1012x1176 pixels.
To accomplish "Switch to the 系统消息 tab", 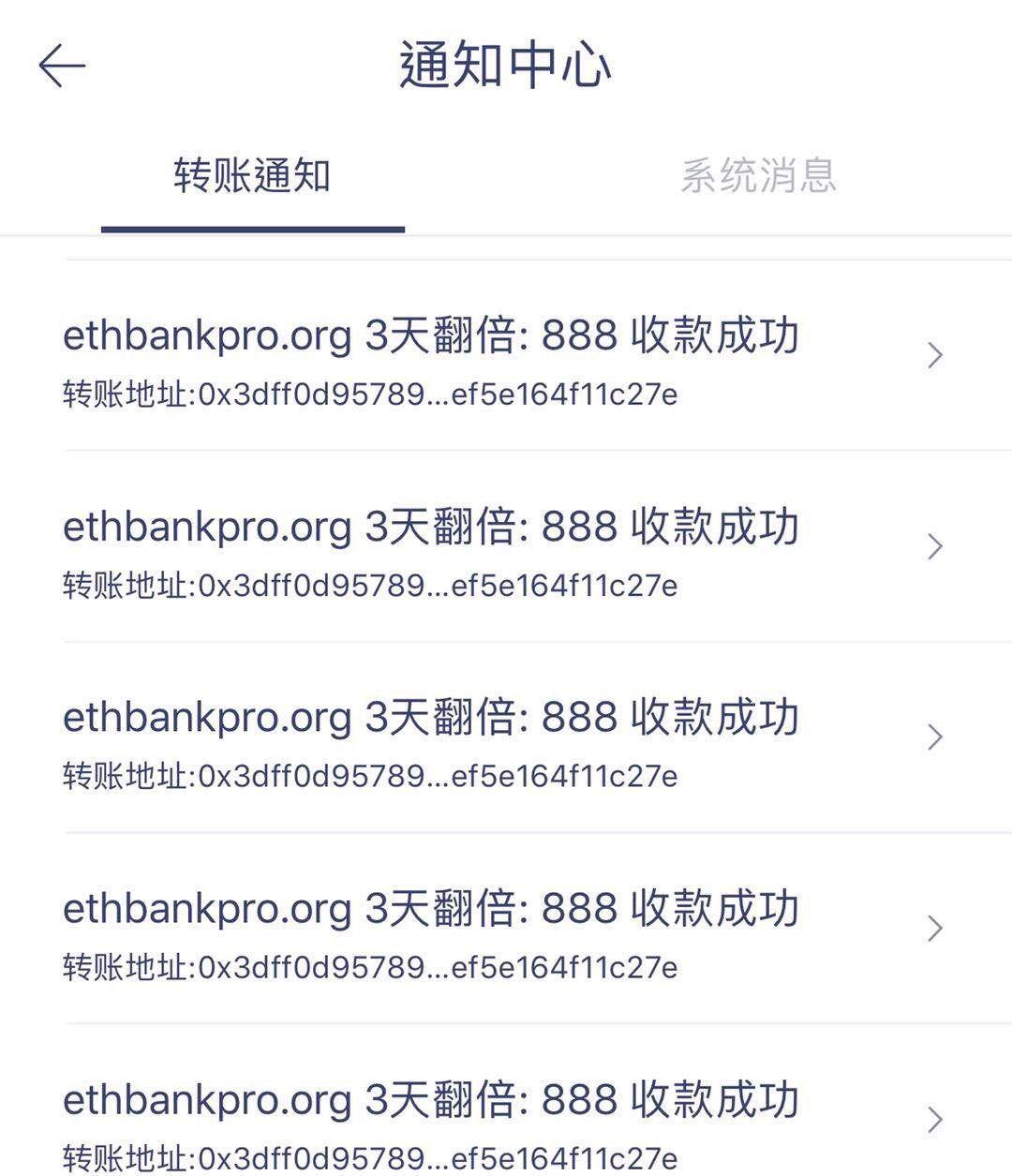I will [x=758, y=176].
